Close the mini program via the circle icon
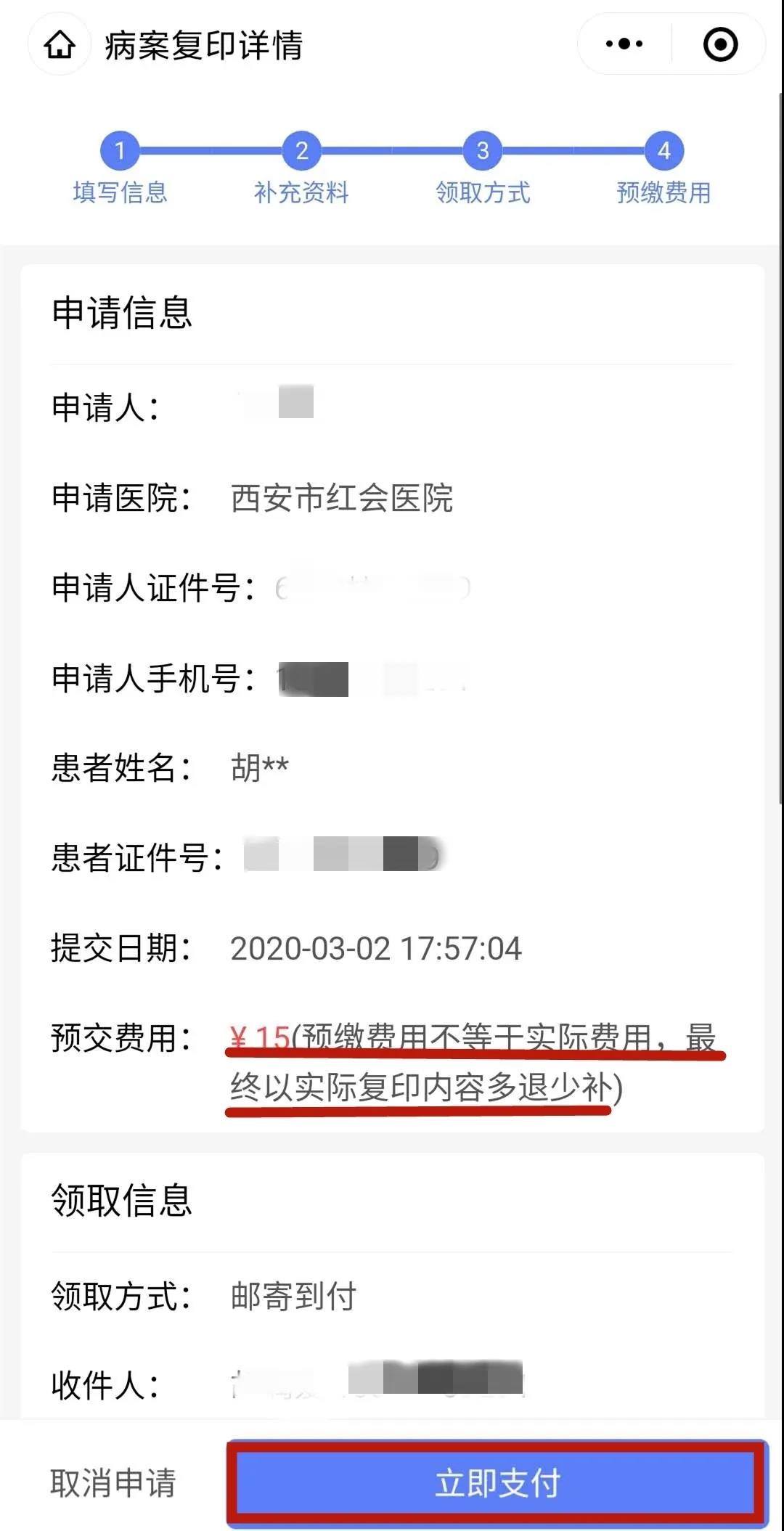Image resolution: width=784 pixels, height=1531 pixels. (720, 44)
